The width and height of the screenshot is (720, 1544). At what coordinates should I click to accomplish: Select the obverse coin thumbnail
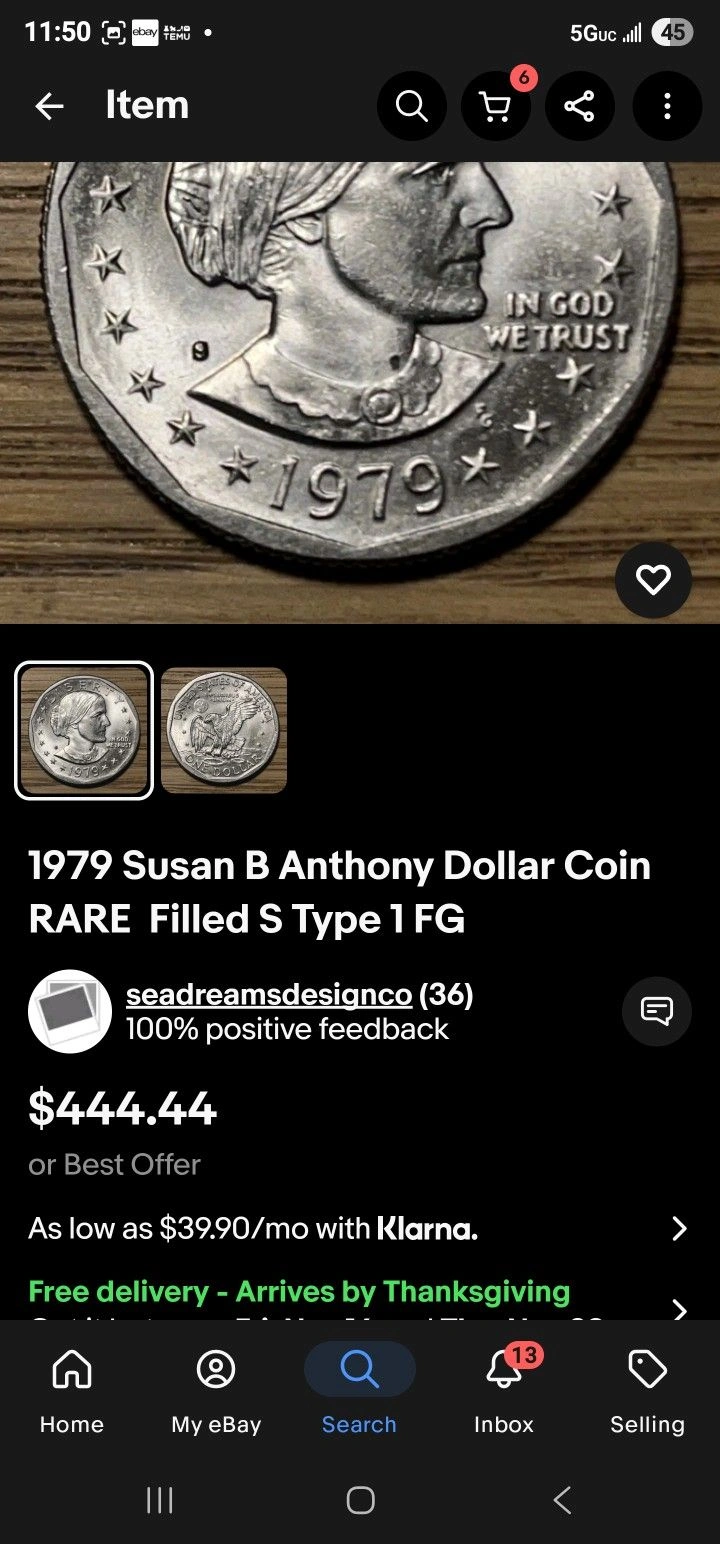pyautogui.click(x=84, y=730)
